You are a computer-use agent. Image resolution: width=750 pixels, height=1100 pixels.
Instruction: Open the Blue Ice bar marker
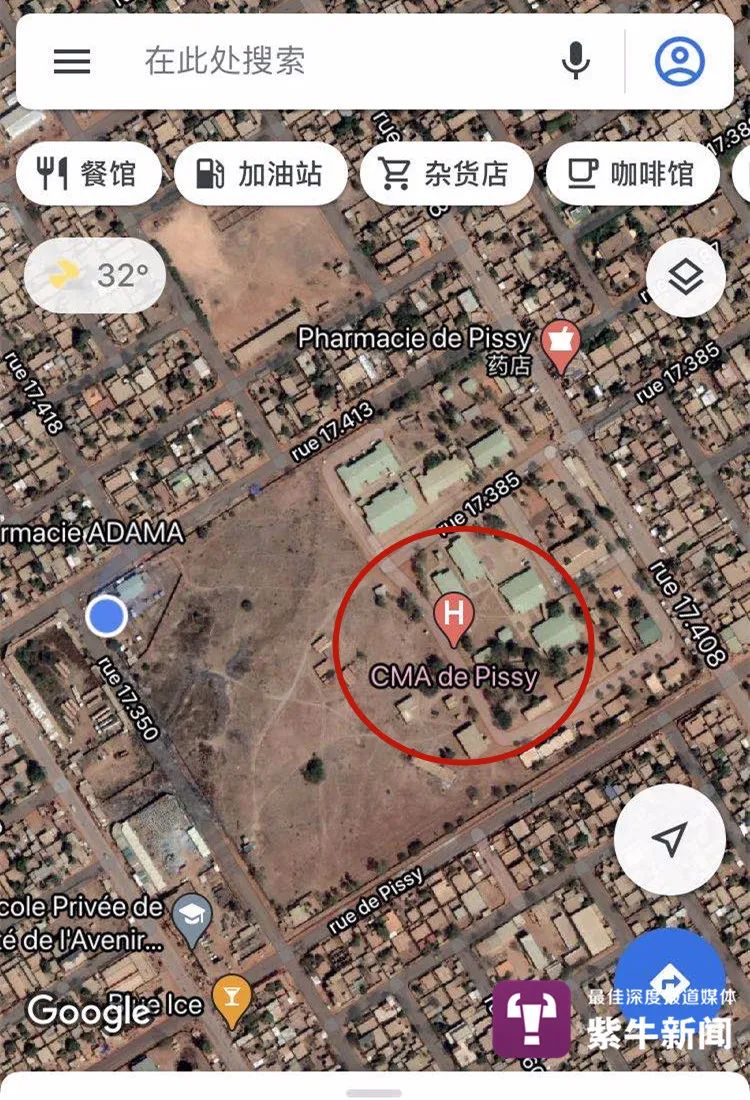pos(232,1001)
